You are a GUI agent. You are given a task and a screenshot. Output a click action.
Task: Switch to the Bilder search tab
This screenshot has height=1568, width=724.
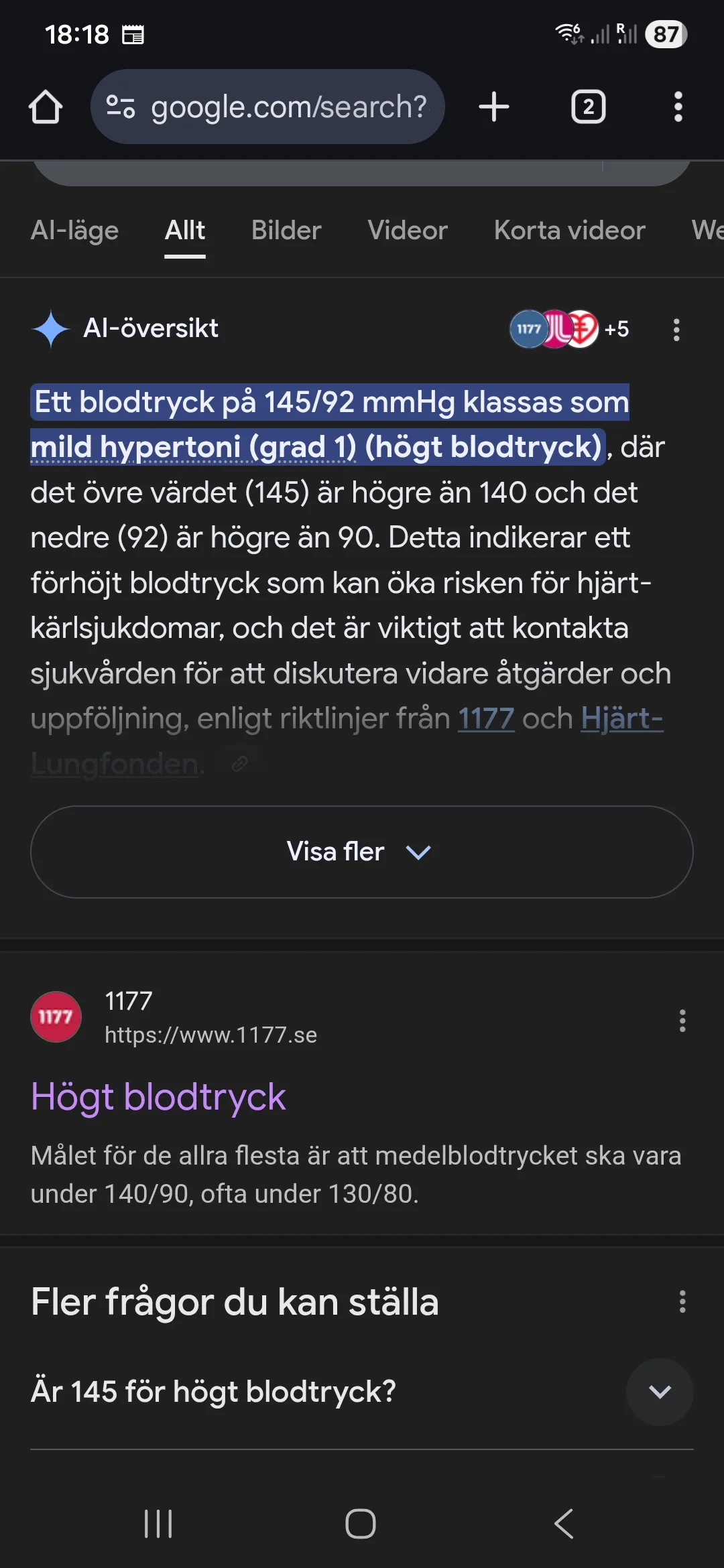click(x=286, y=230)
